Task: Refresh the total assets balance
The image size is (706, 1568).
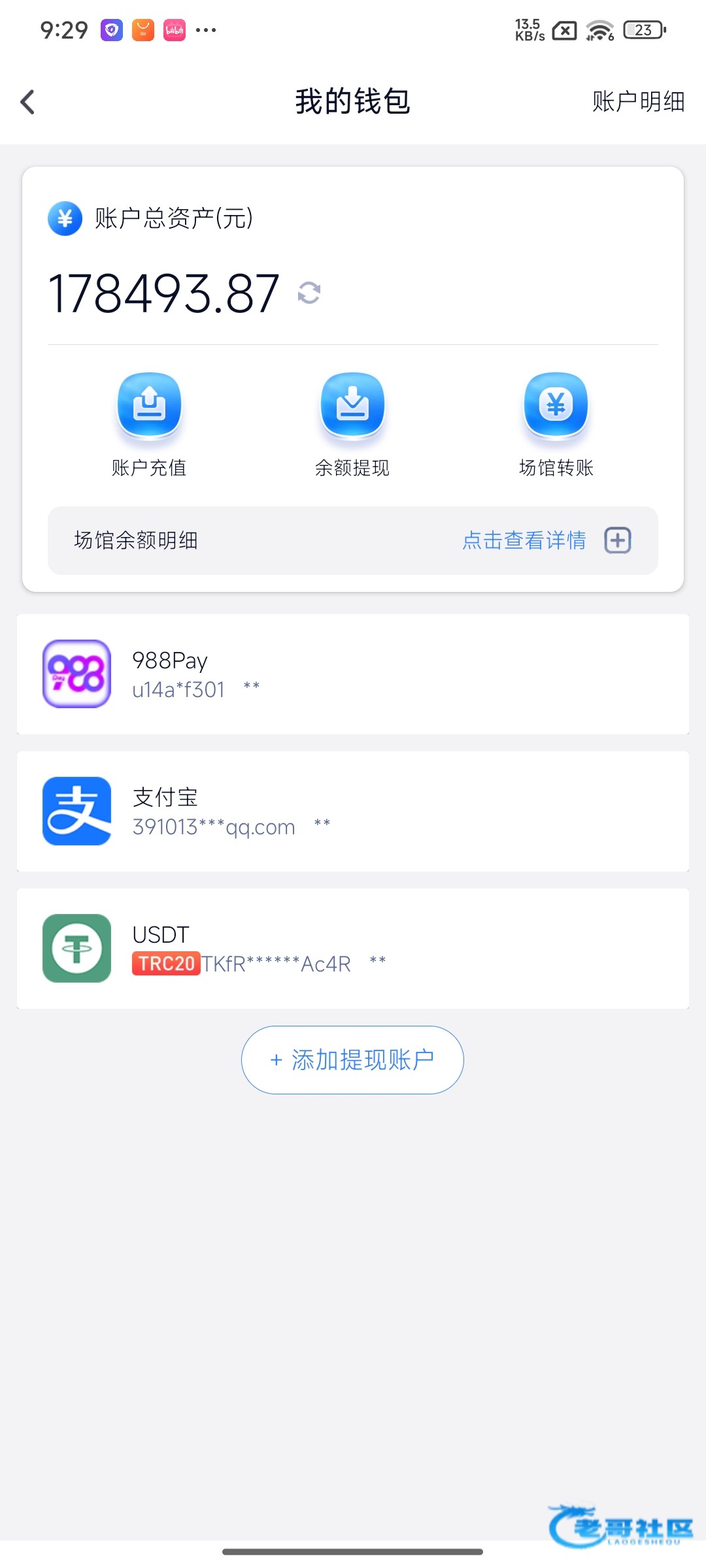Action: (309, 293)
